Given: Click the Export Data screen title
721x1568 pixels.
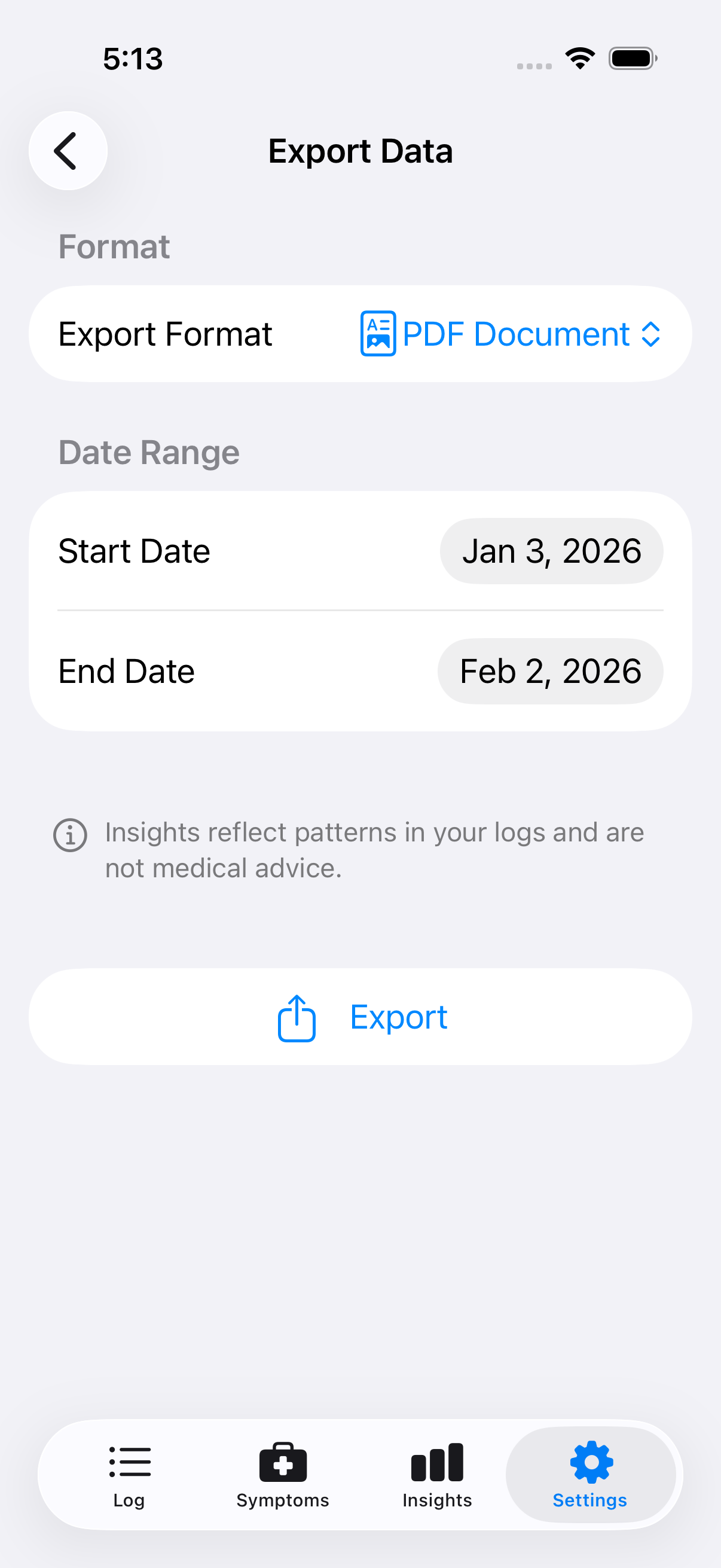Looking at the screenshot, I should coord(361,151).
